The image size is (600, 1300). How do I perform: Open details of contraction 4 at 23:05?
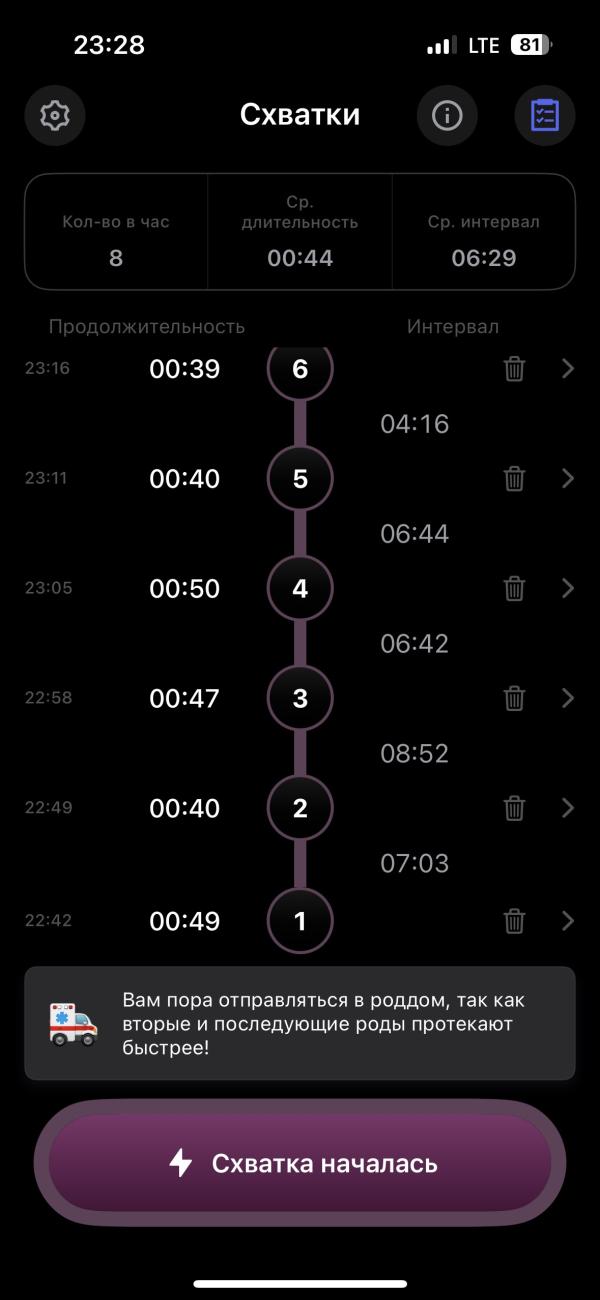(568, 588)
